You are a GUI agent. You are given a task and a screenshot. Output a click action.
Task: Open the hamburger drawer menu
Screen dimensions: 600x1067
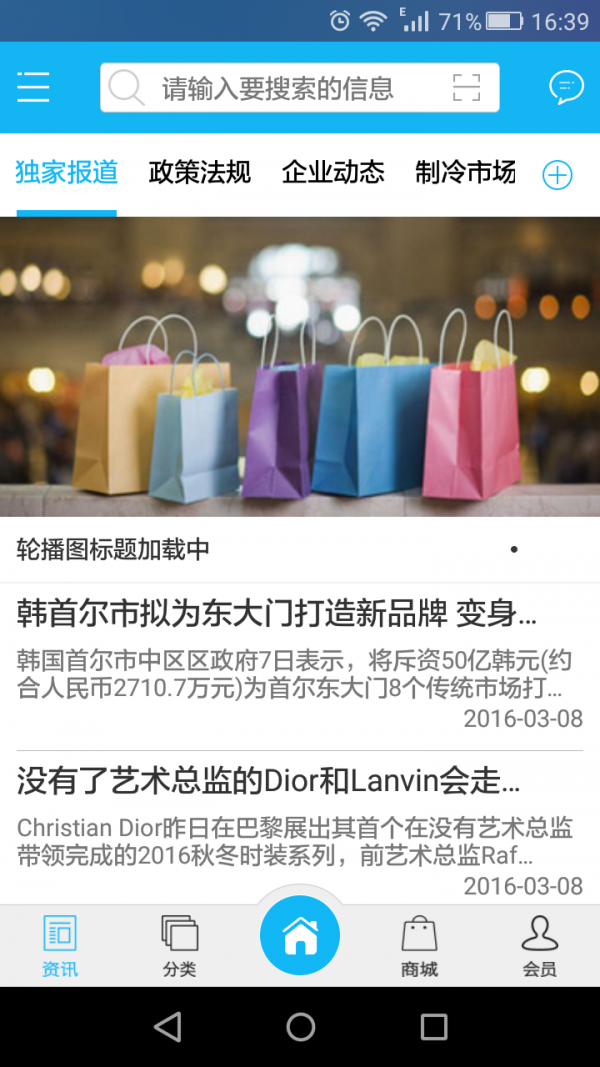tap(33, 88)
